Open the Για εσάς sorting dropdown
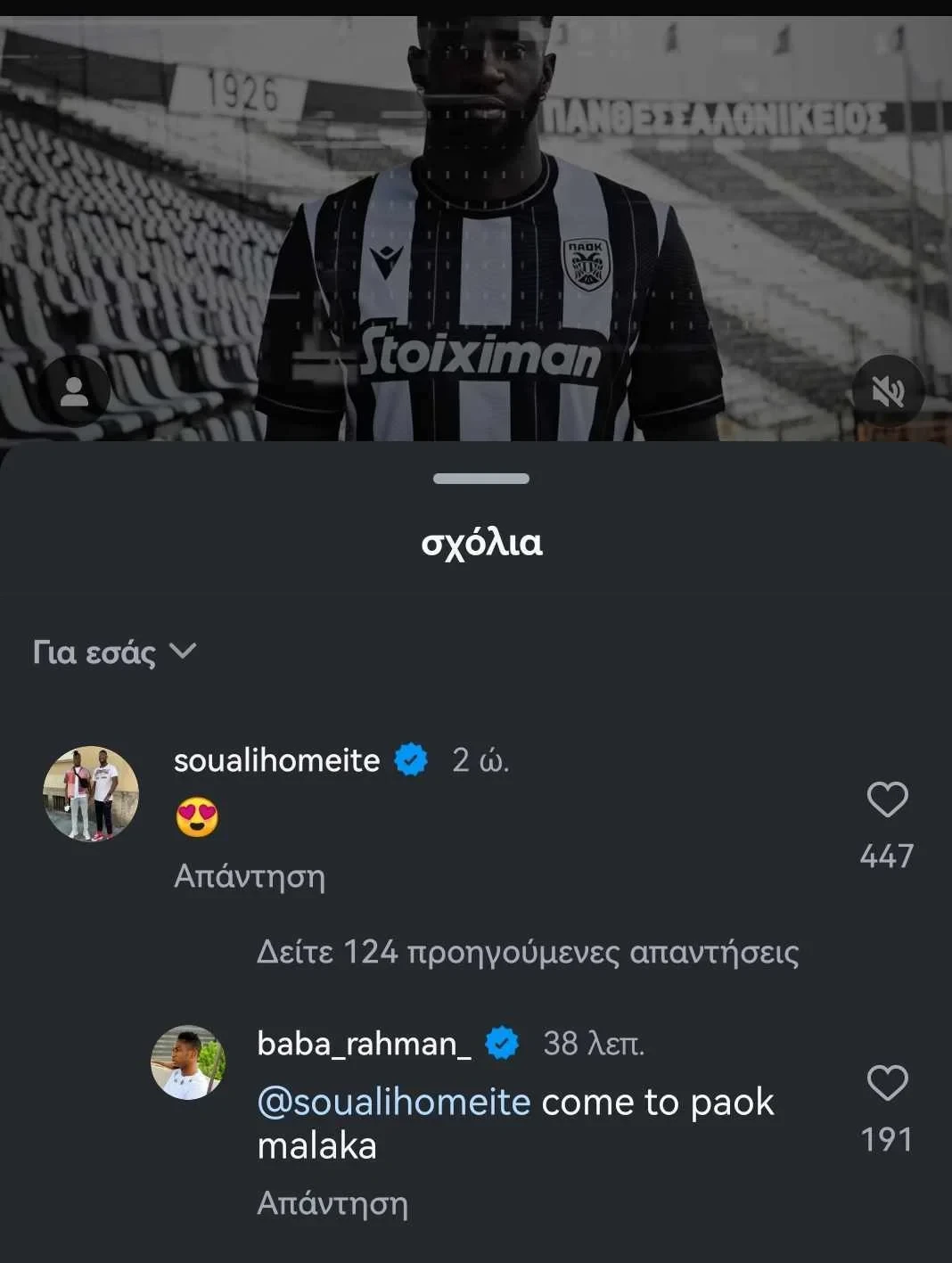The height and width of the screenshot is (1263, 952). (x=114, y=652)
